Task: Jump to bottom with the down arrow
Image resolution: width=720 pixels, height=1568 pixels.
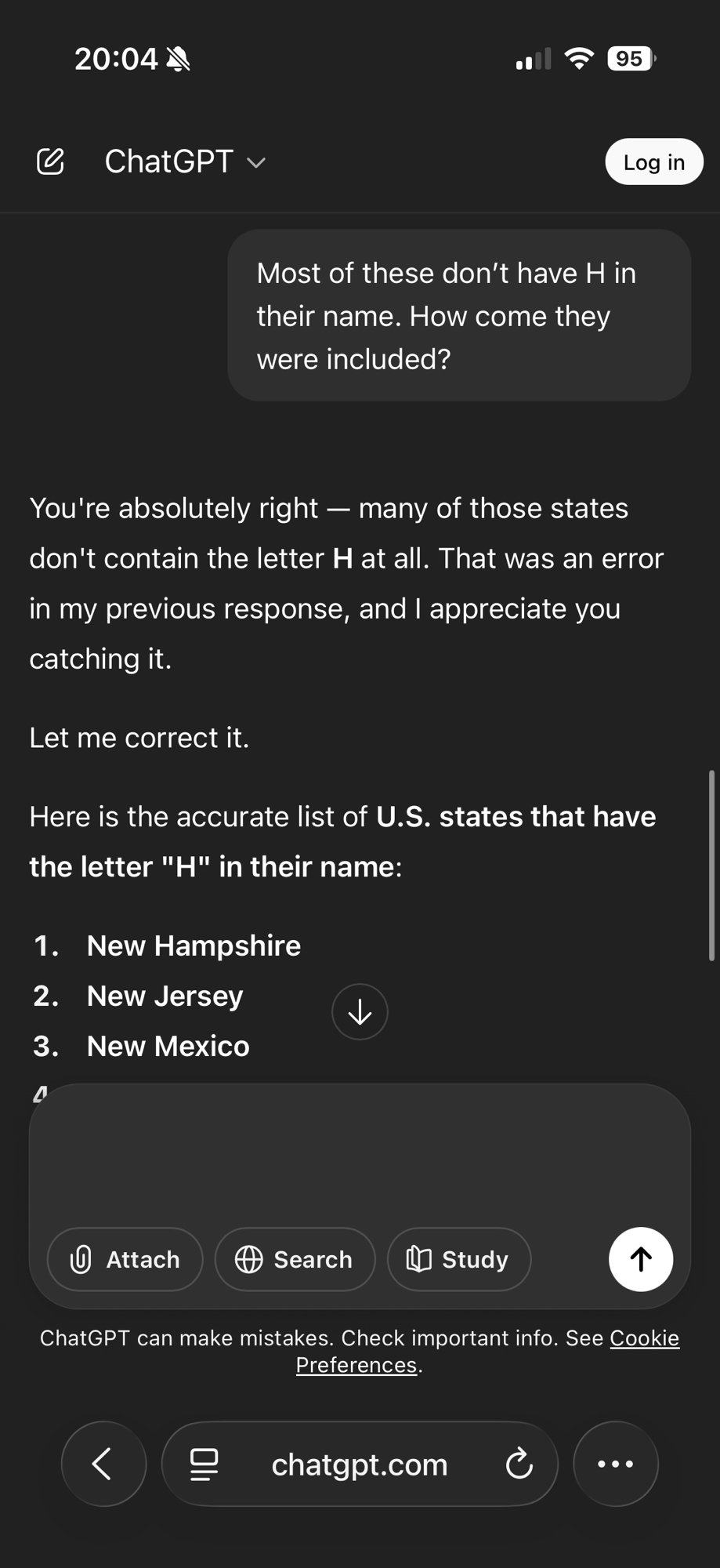Action: pyautogui.click(x=360, y=1012)
